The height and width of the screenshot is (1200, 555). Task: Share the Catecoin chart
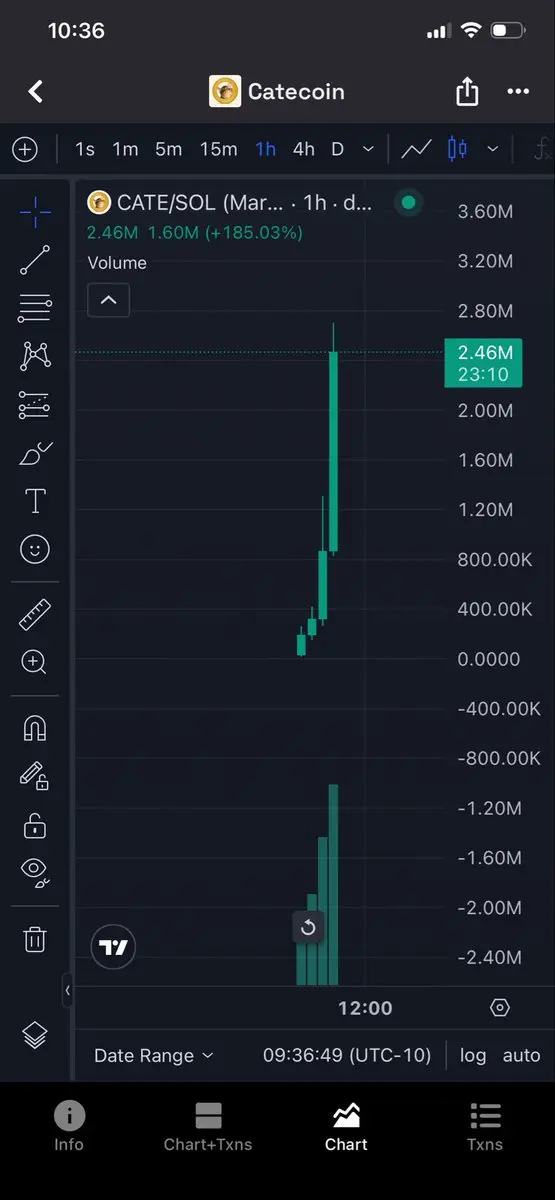[x=467, y=92]
